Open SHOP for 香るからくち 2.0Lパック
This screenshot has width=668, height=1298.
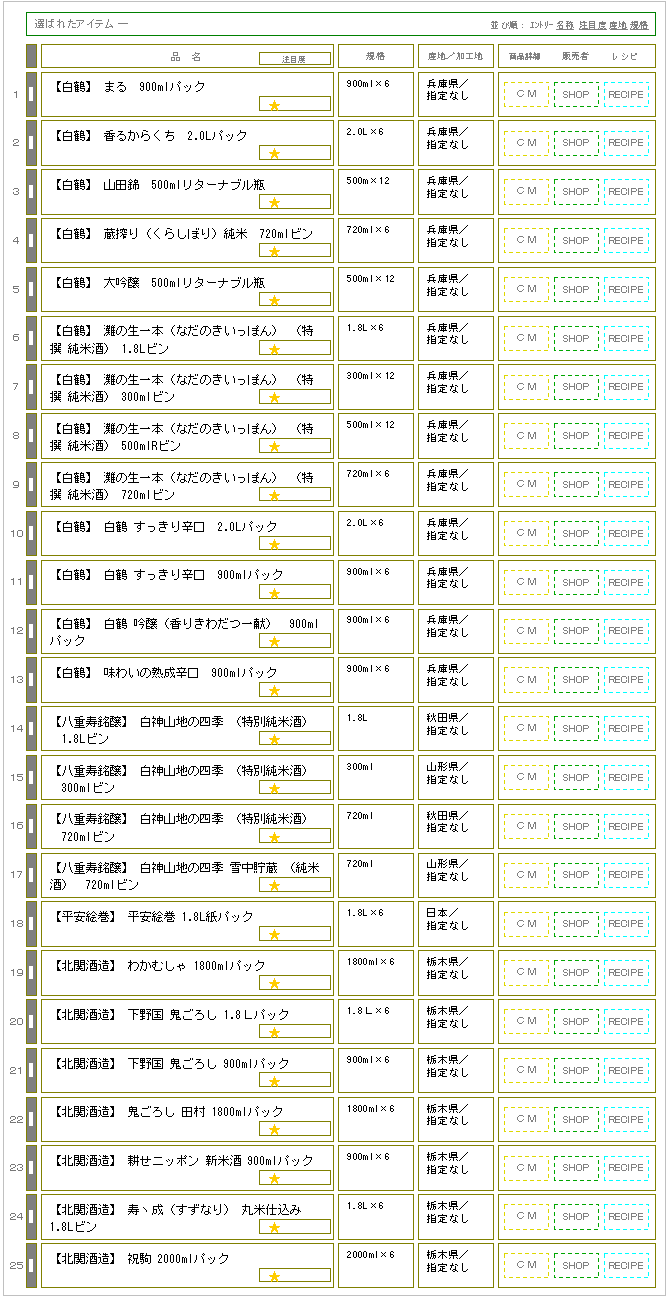[576, 143]
